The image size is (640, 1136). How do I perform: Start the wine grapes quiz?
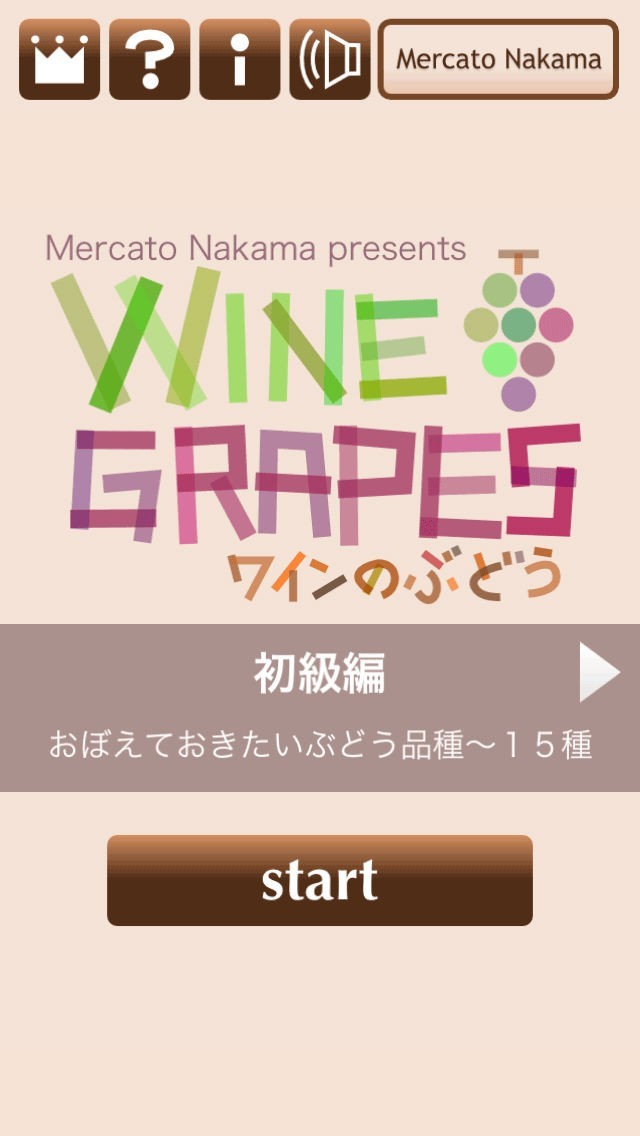319,880
